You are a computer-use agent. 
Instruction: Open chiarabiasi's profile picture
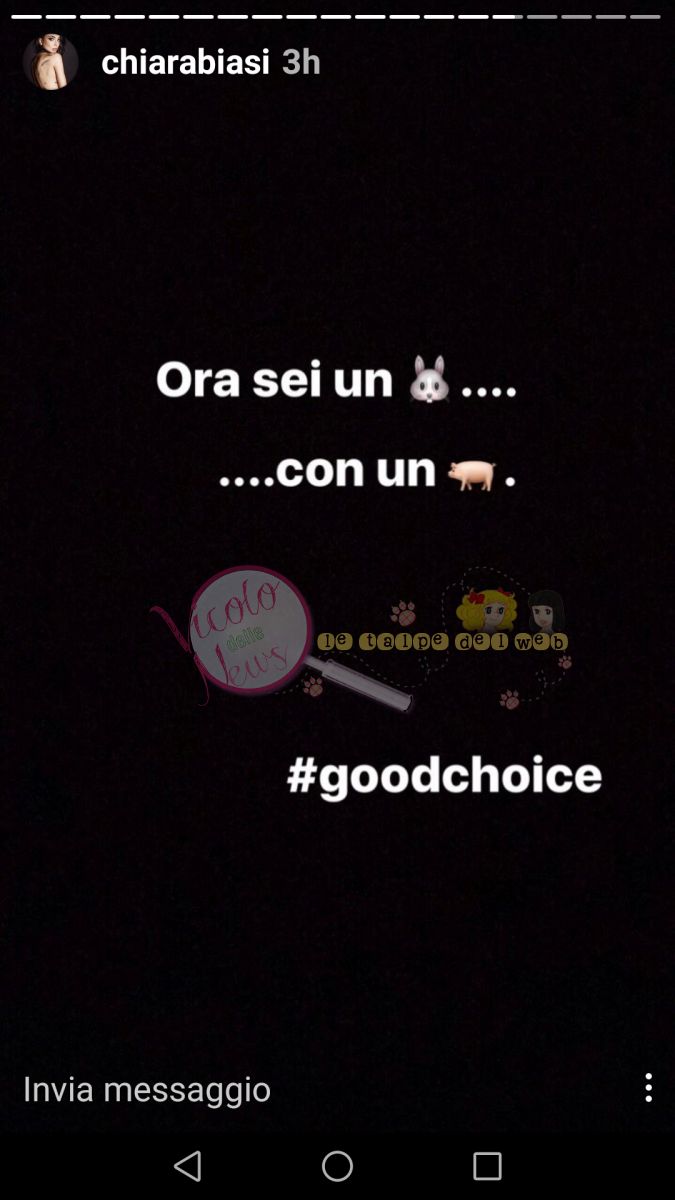click(50, 62)
